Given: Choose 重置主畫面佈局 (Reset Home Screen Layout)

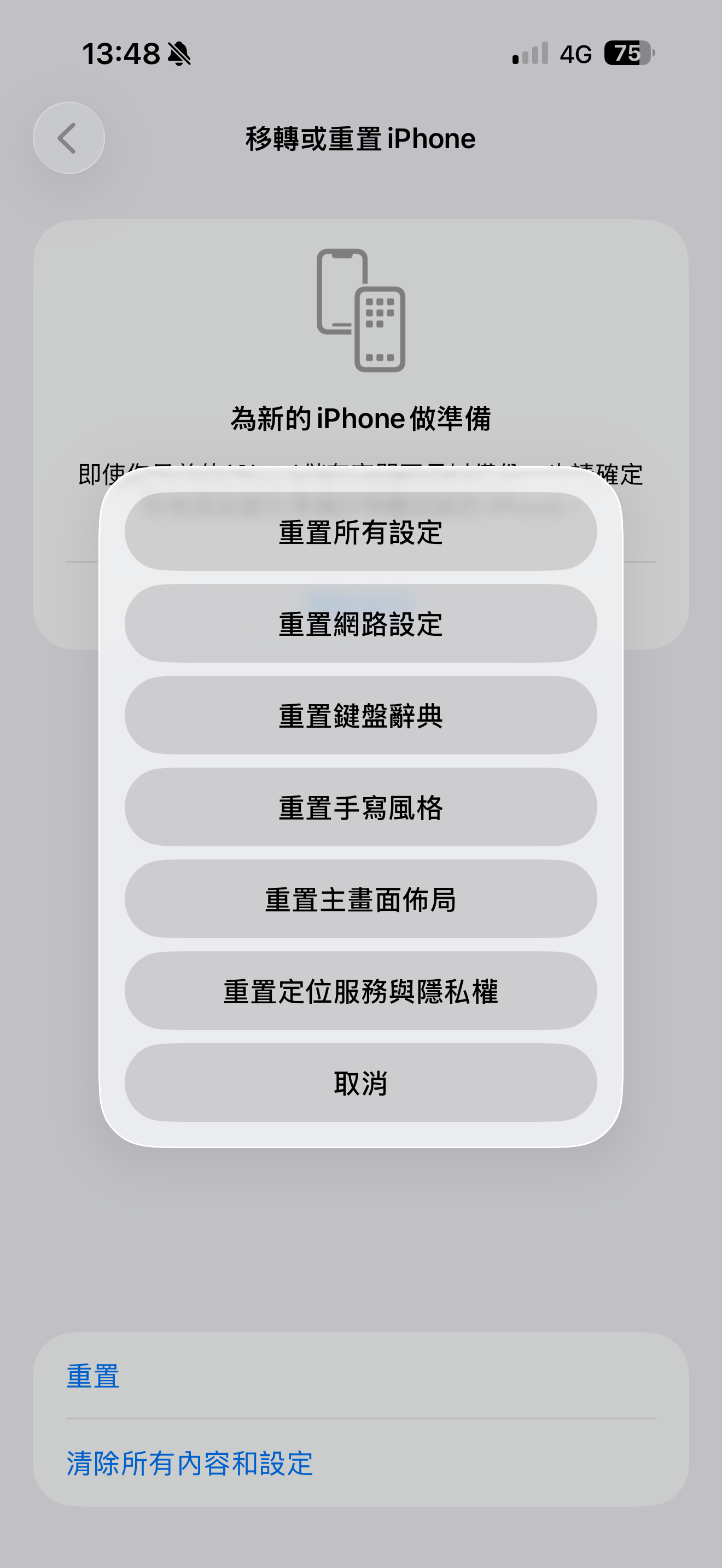Looking at the screenshot, I should click(x=360, y=899).
